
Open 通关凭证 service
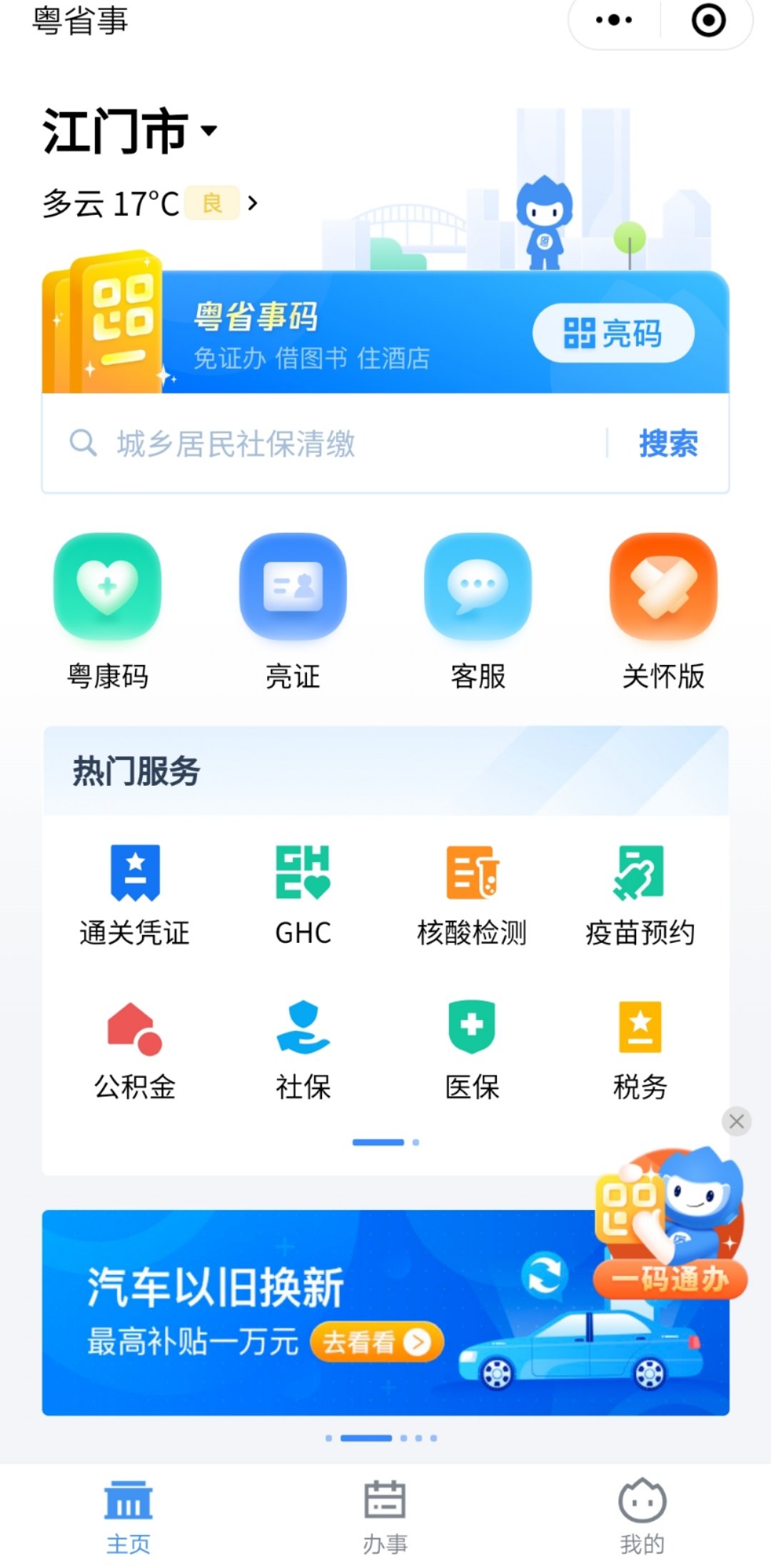(135, 894)
